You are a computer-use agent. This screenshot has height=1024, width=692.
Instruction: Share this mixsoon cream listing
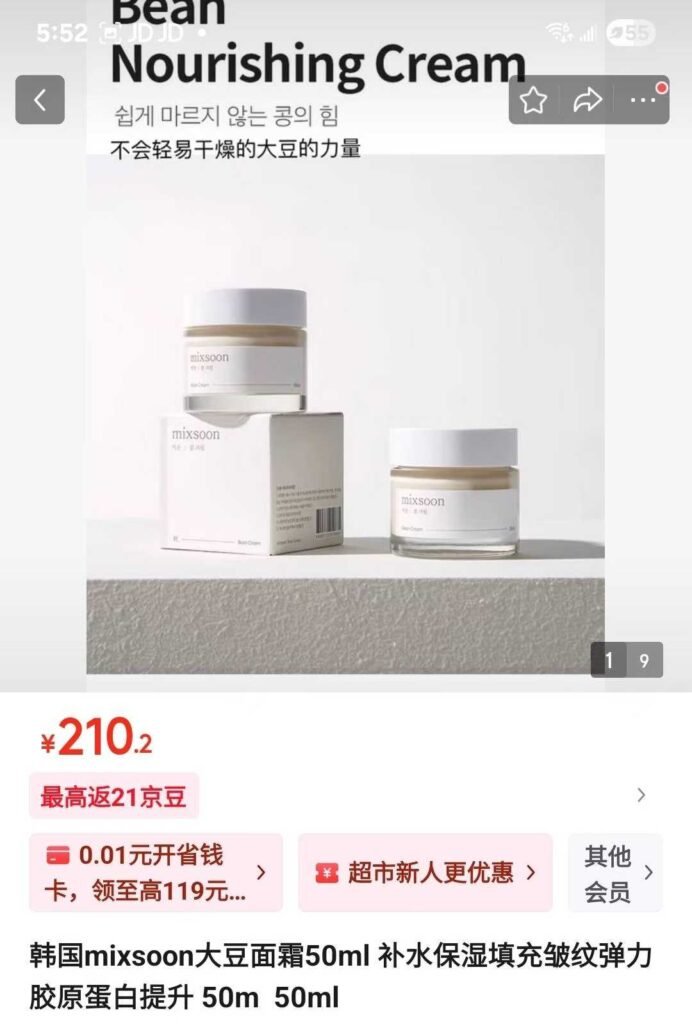587,100
